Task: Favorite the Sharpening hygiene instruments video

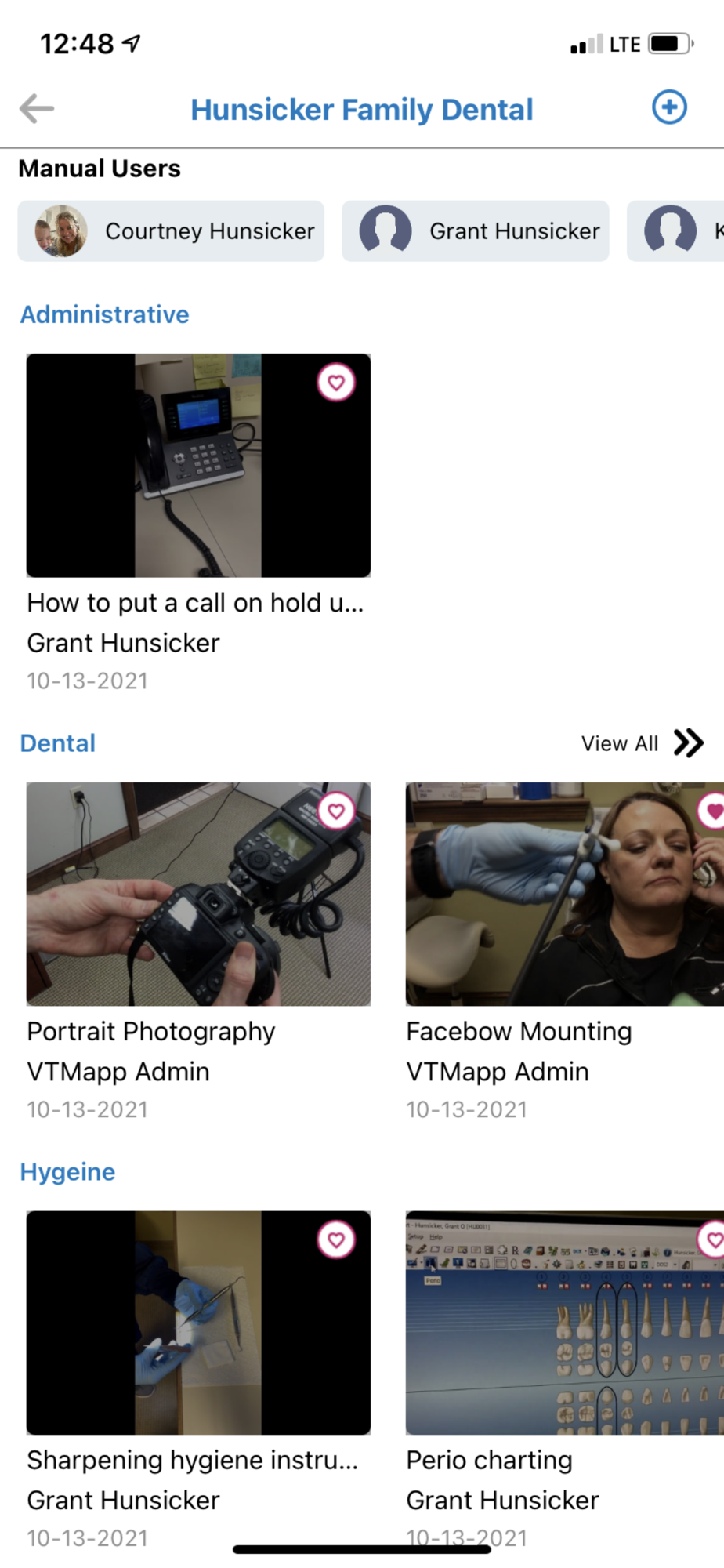Action: [336, 1240]
